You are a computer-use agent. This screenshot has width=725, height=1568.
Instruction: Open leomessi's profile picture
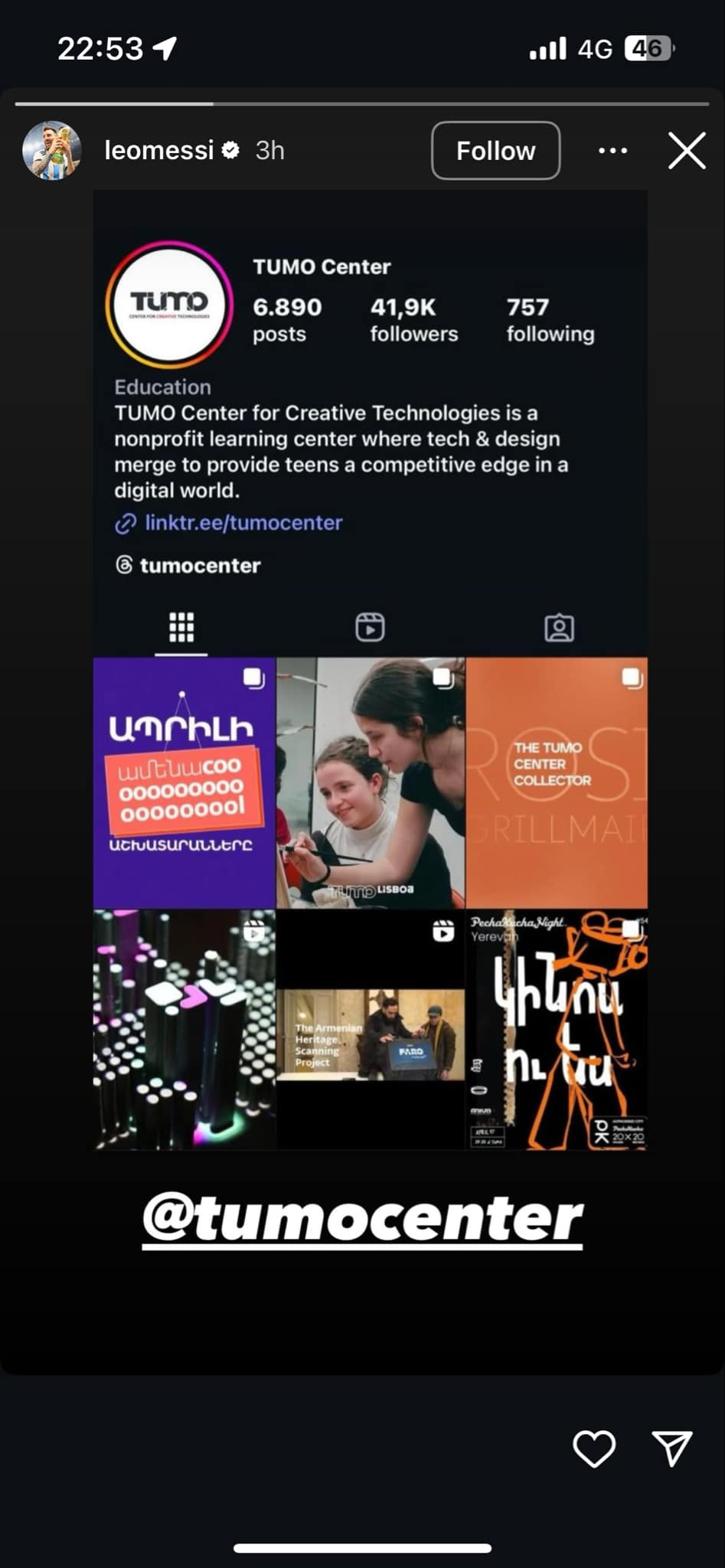coord(51,150)
